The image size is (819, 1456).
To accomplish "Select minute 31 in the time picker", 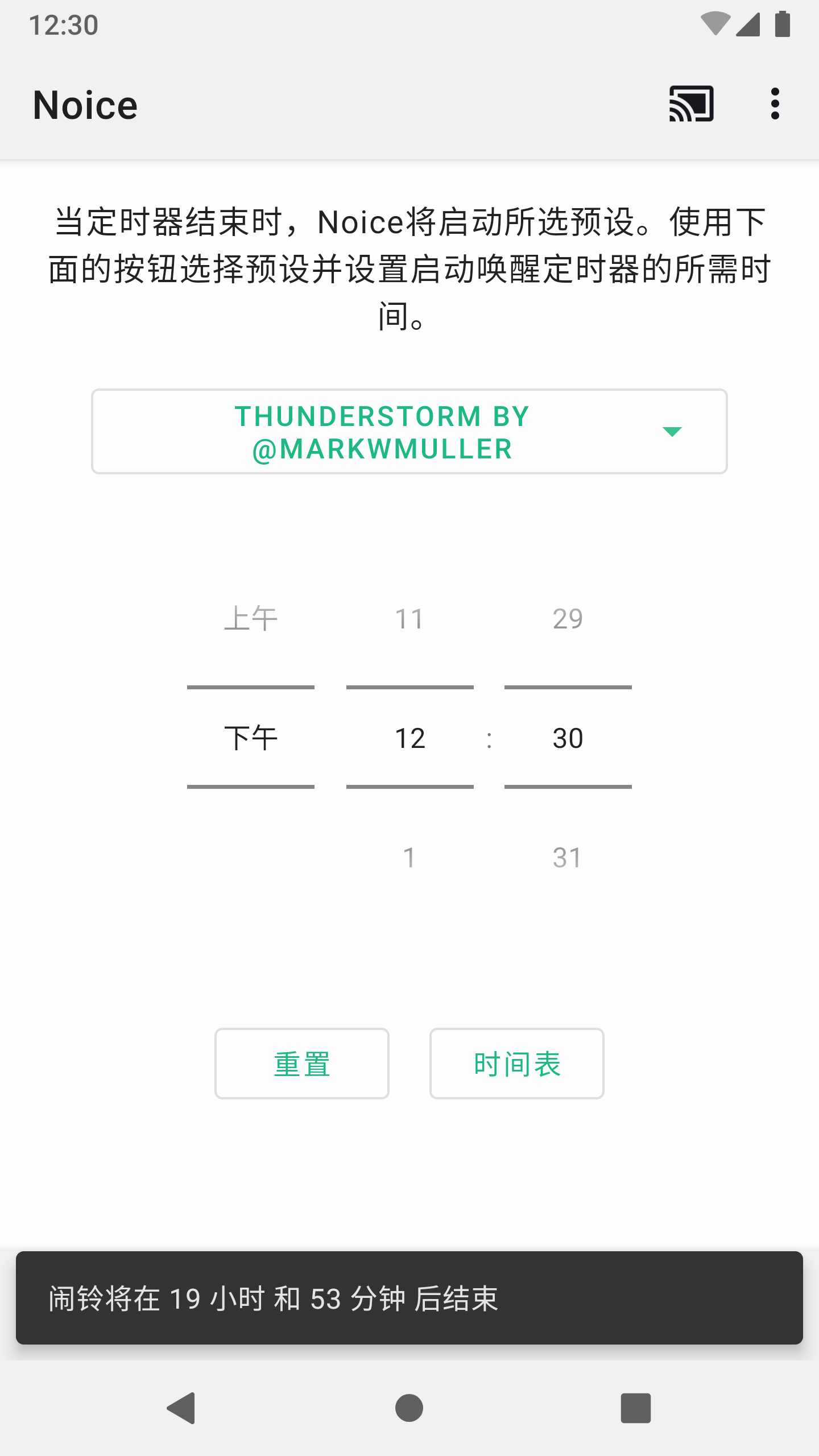I will pos(568,858).
